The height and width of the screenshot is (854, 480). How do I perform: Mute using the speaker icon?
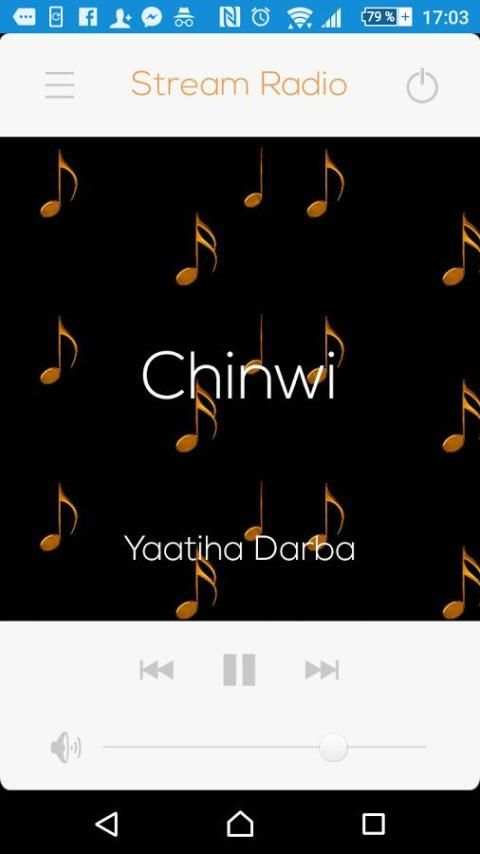coord(66,747)
